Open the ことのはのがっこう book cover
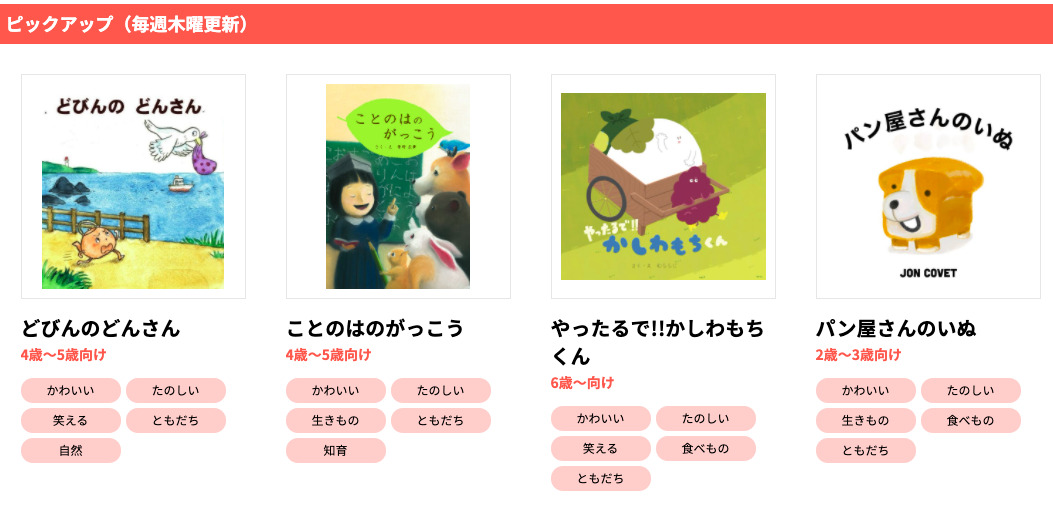This screenshot has height=516, width=1053. [398, 186]
